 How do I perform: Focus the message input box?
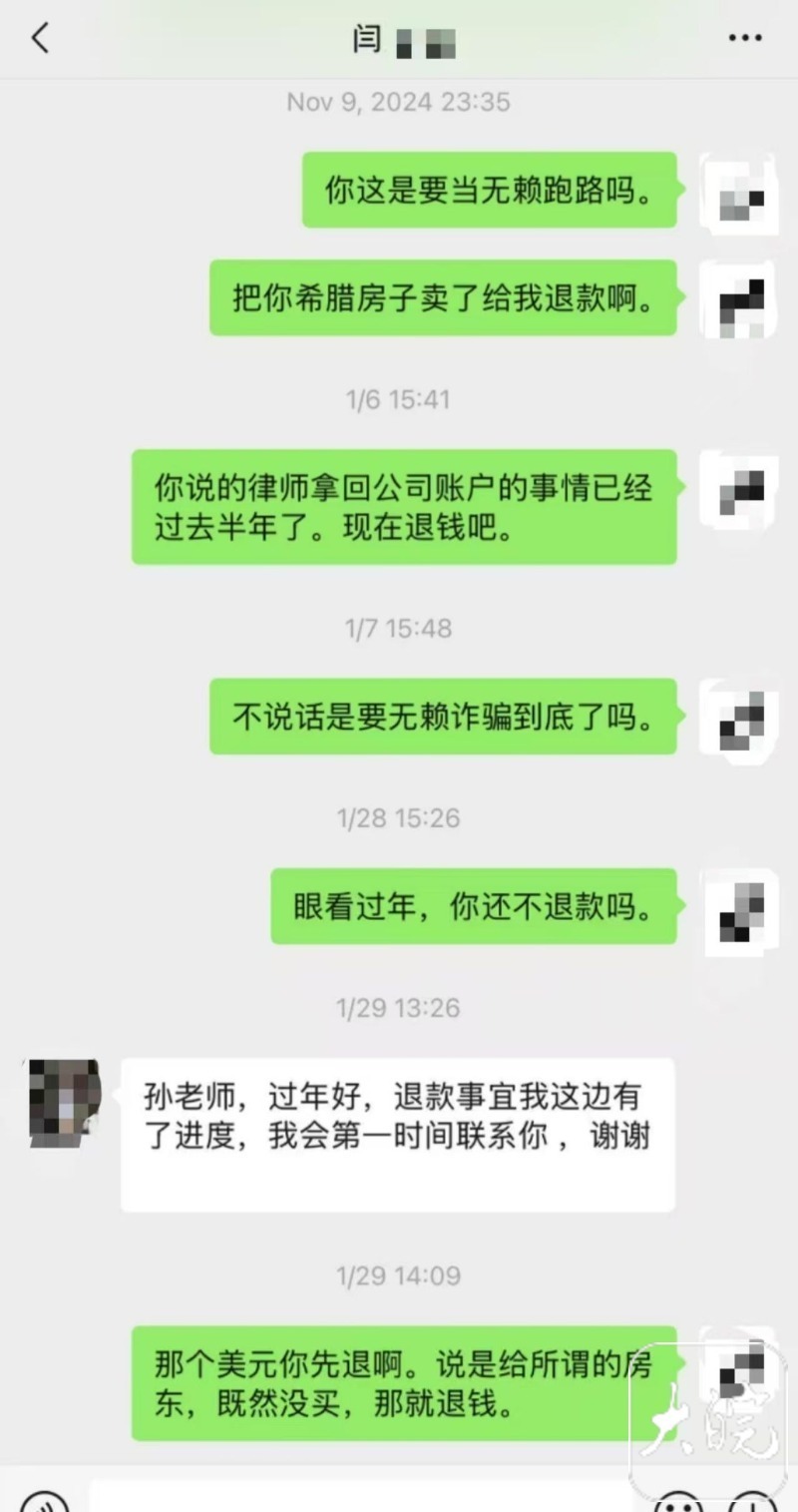[x=359, y=1497]
